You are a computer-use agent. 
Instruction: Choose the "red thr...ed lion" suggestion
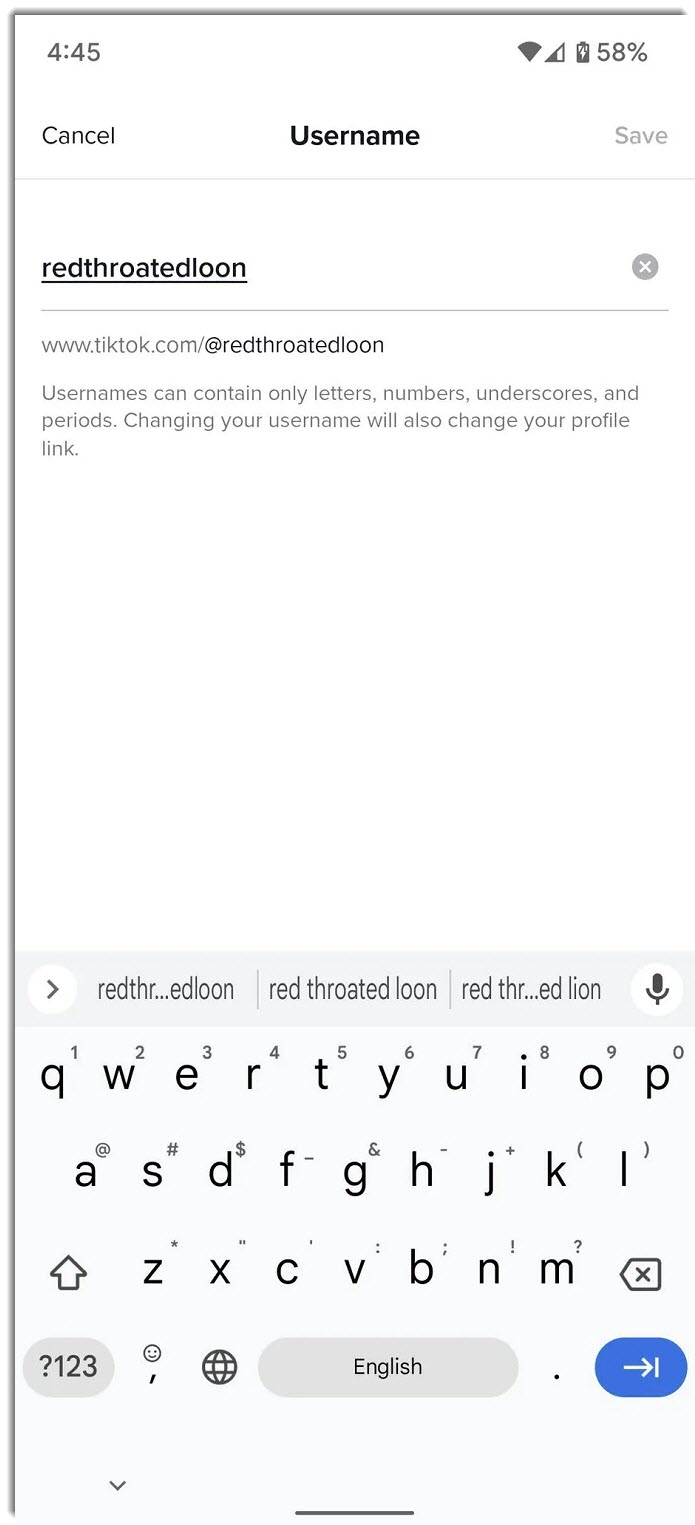pyautogui.click(x=531, y=990)
